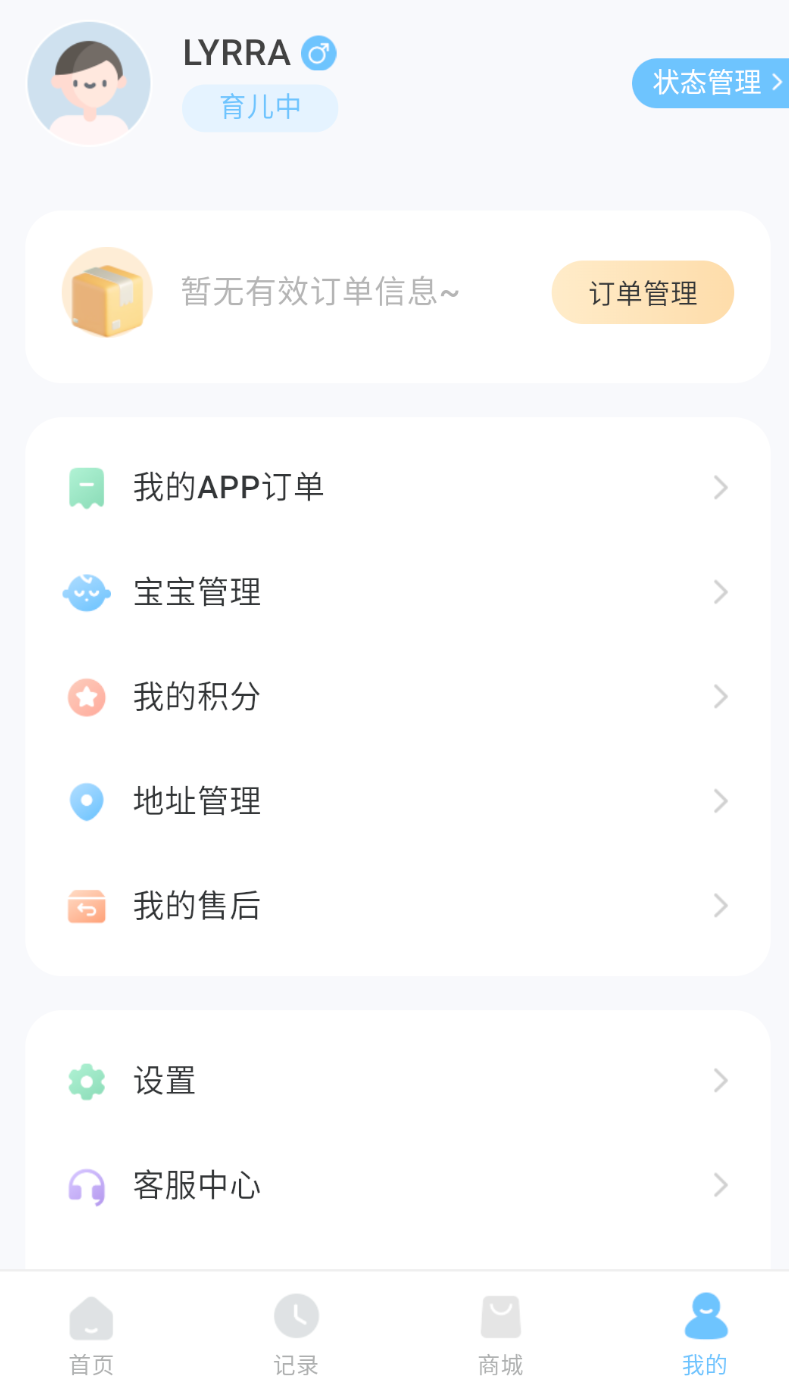
Task: Stay on the 我的 tab icon
Action: pyautogui.click(x=704, y=1330)
